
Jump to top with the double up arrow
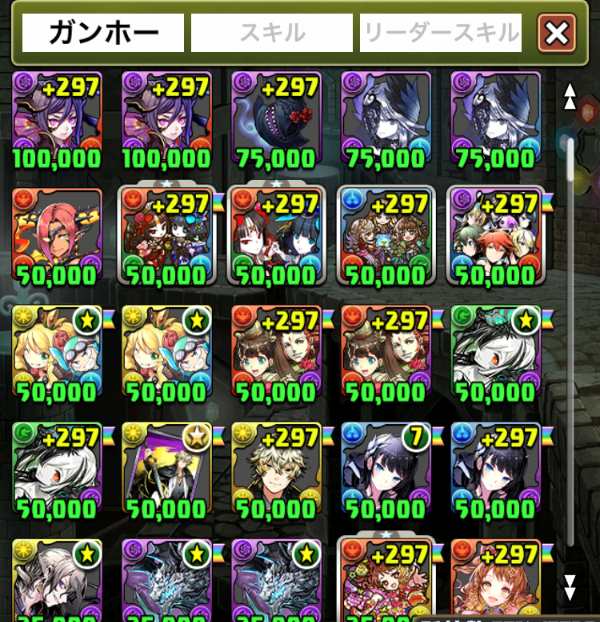pyautogui.click(x=570, y=97)
